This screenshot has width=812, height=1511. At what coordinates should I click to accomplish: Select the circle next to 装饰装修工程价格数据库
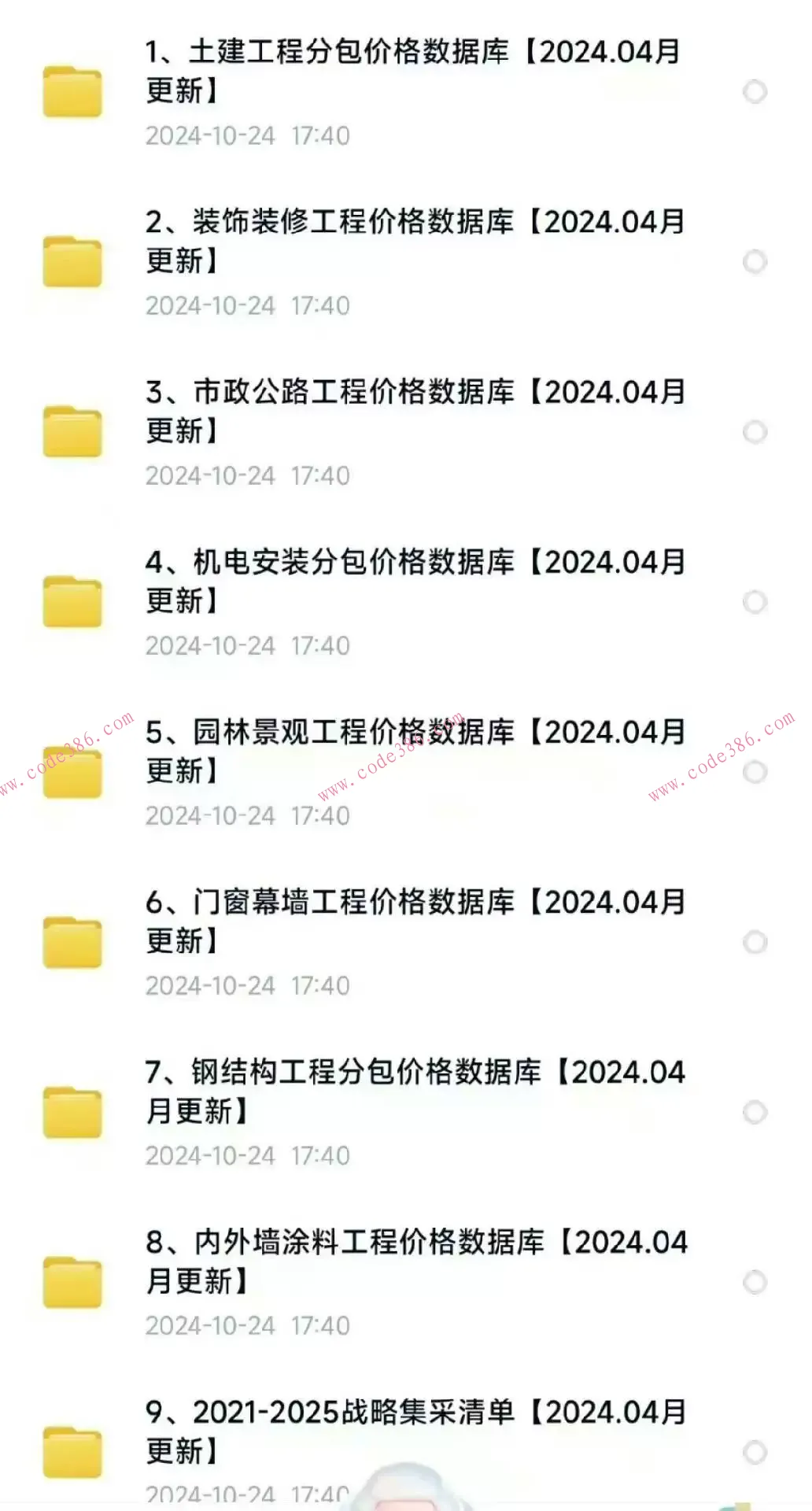[755, 260]
